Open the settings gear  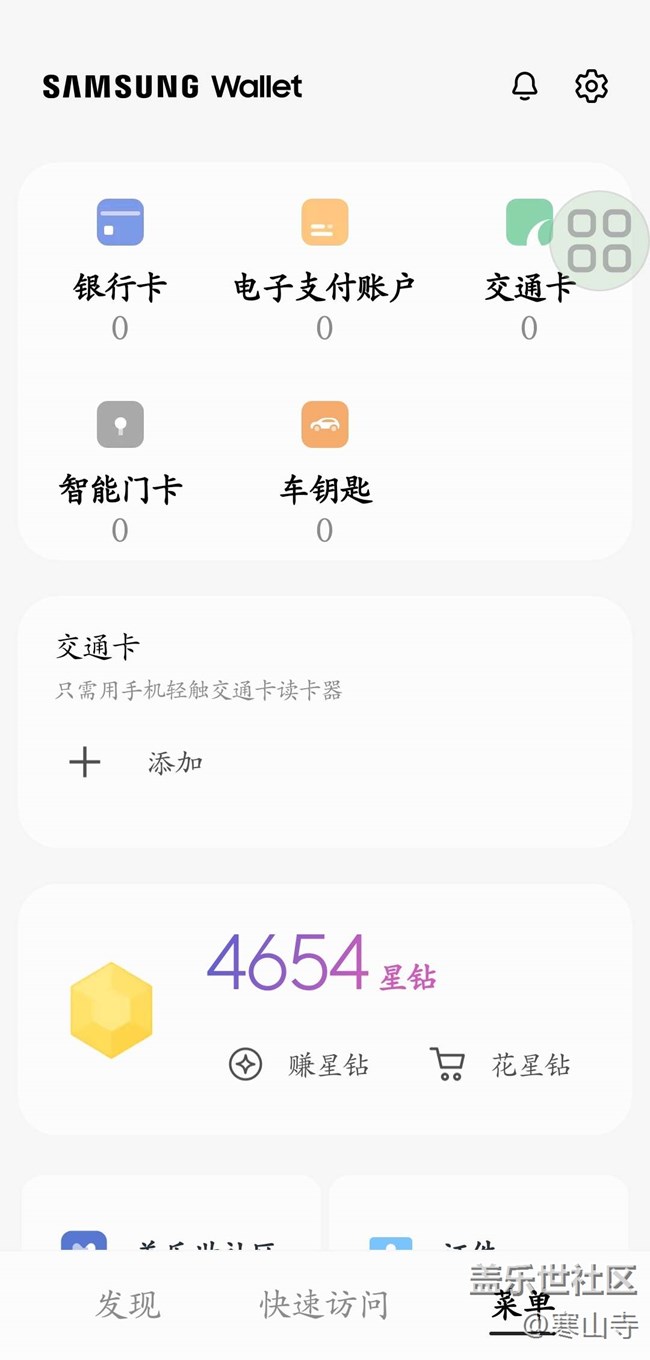(x=591, y=86)
